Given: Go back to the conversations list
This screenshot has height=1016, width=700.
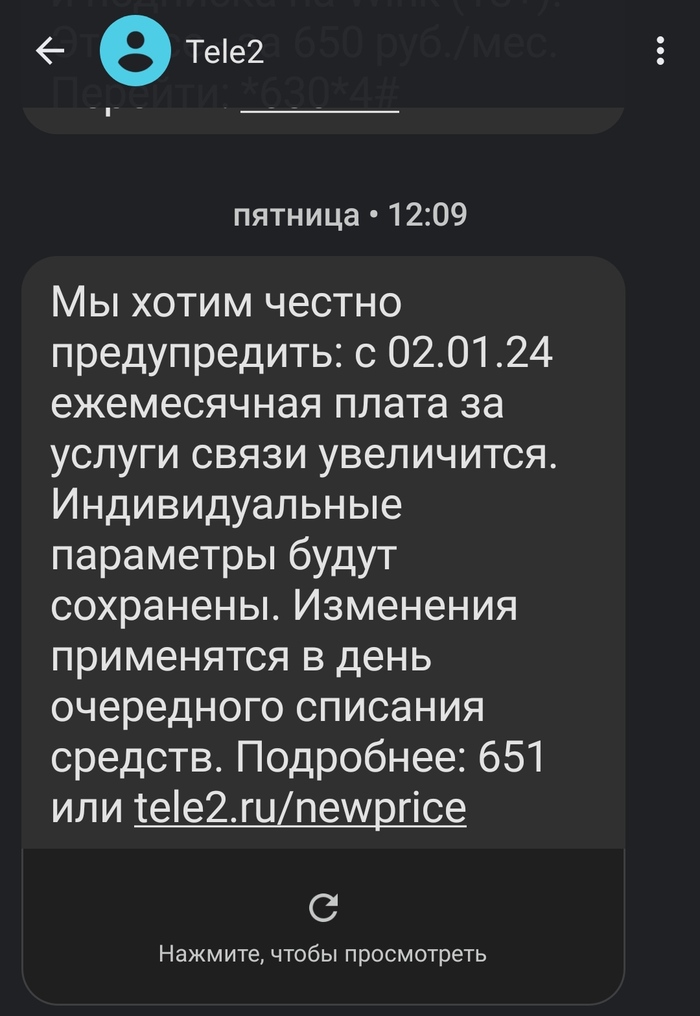Looking at the screenshot, I should click(50, 52).
